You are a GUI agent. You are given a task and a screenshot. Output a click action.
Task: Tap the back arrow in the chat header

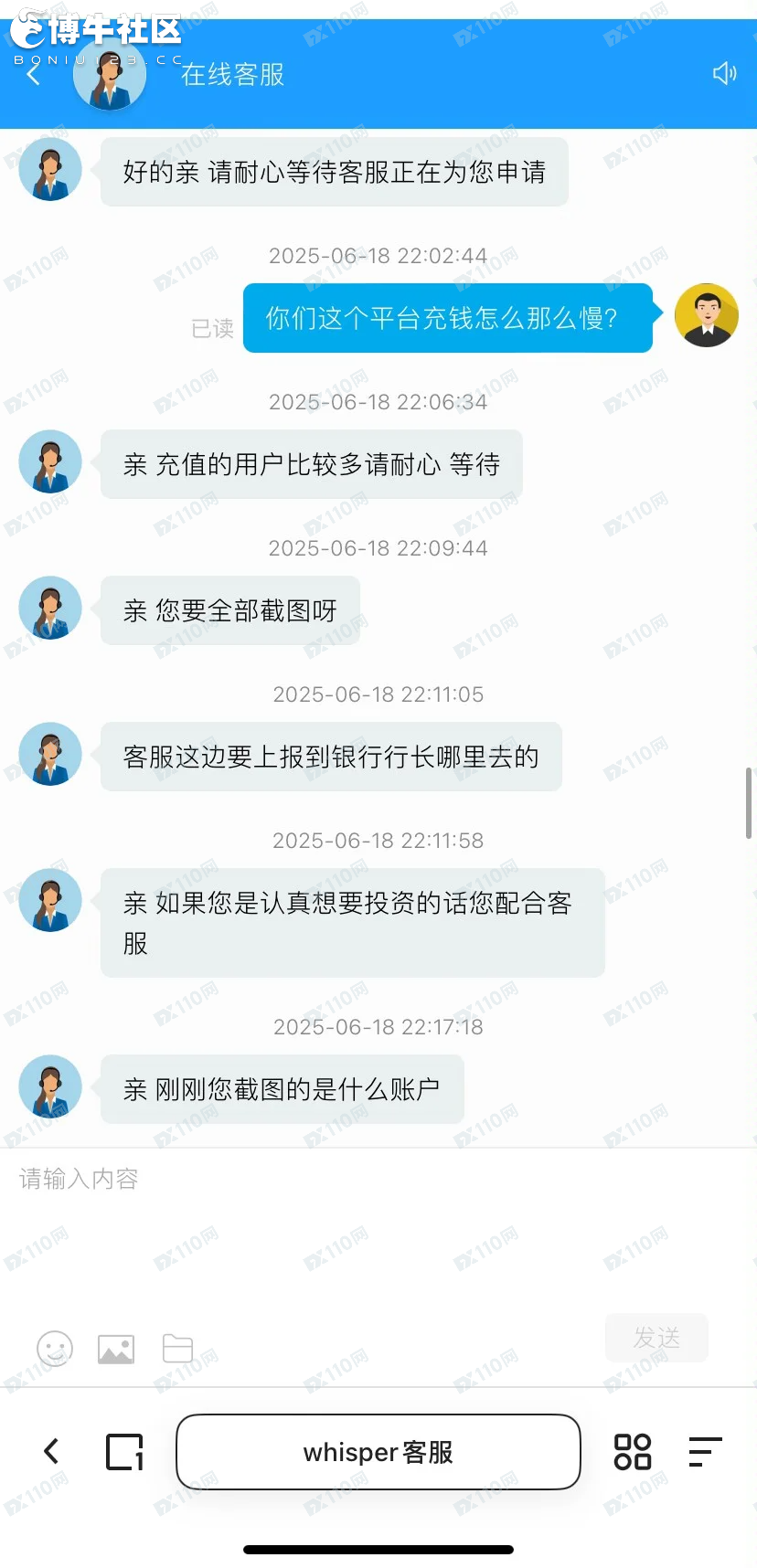[x=34, y=73]
